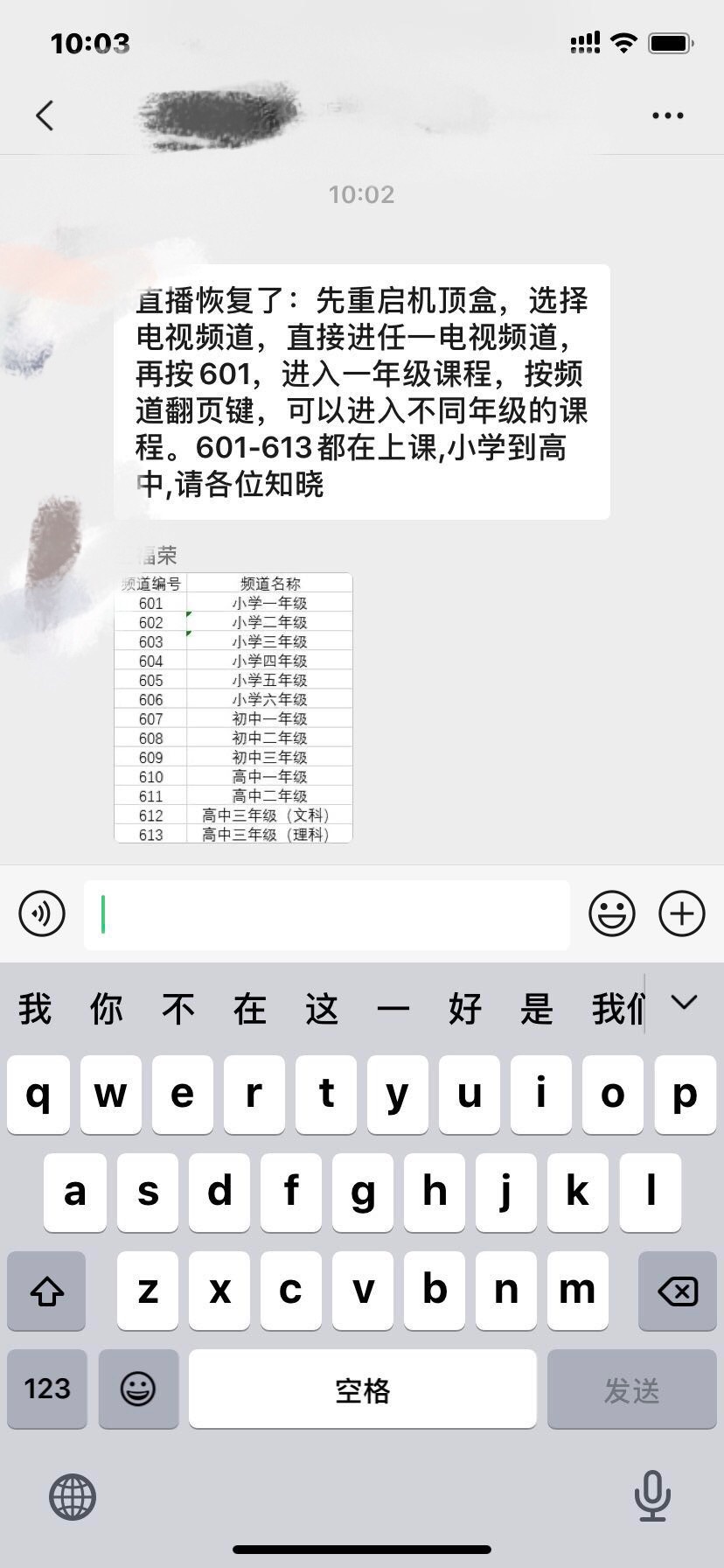Image resolution: width=724 pixels, height=1568 pixels.
Task: Pick the suggested word 你
Action: point(107,1009)
